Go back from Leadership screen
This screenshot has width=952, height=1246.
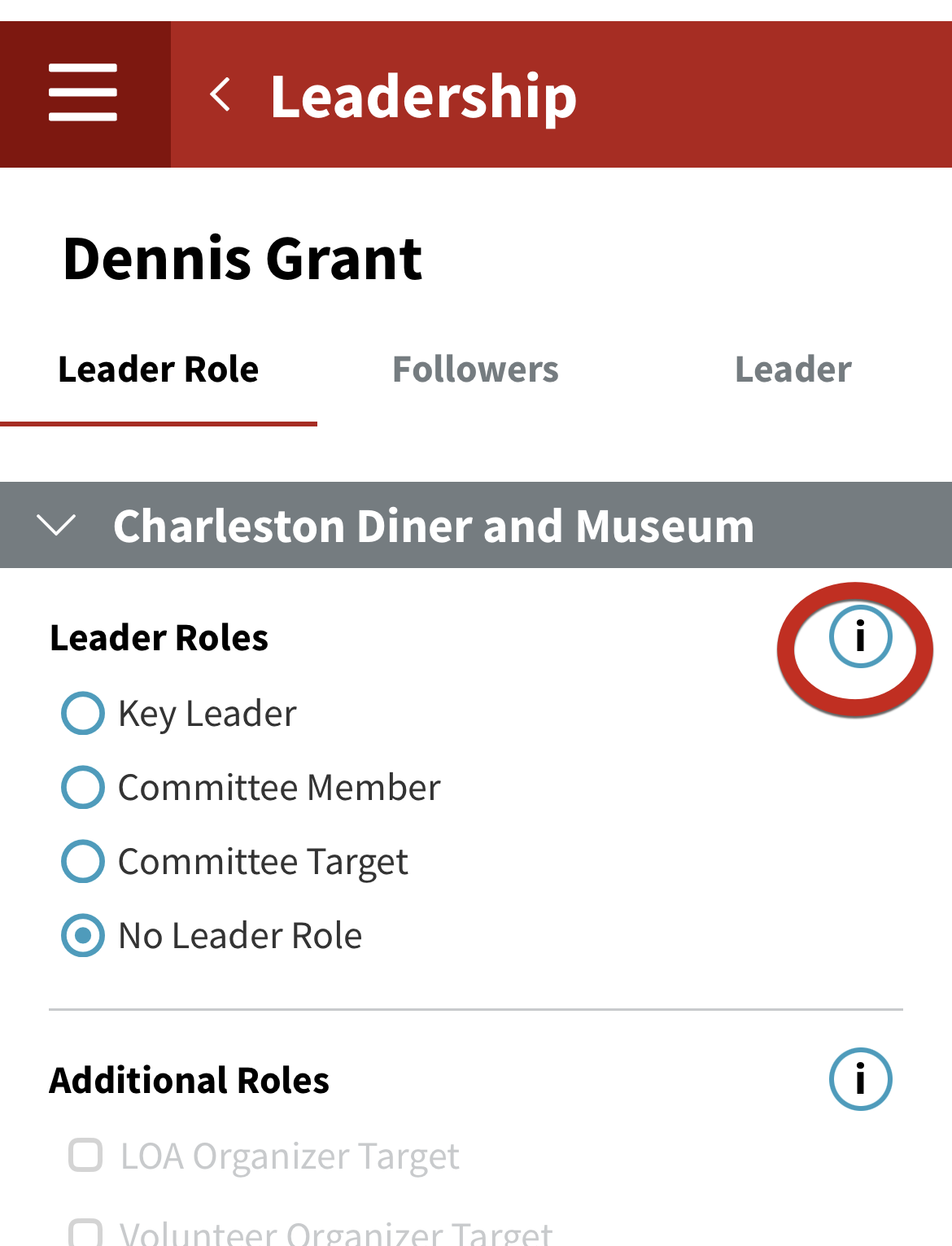click(x=221, y=94)
